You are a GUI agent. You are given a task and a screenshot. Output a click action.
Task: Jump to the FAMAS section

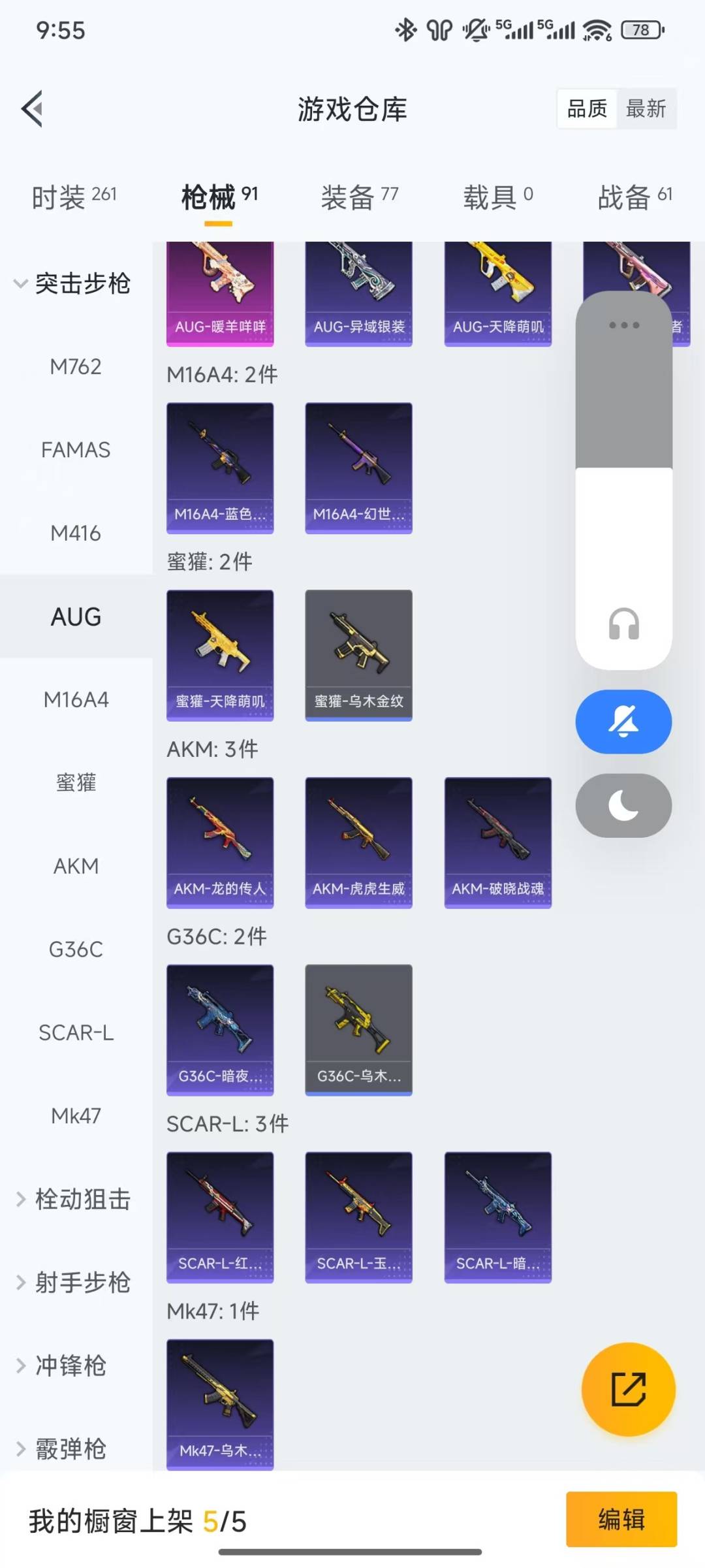pos(76,450)
